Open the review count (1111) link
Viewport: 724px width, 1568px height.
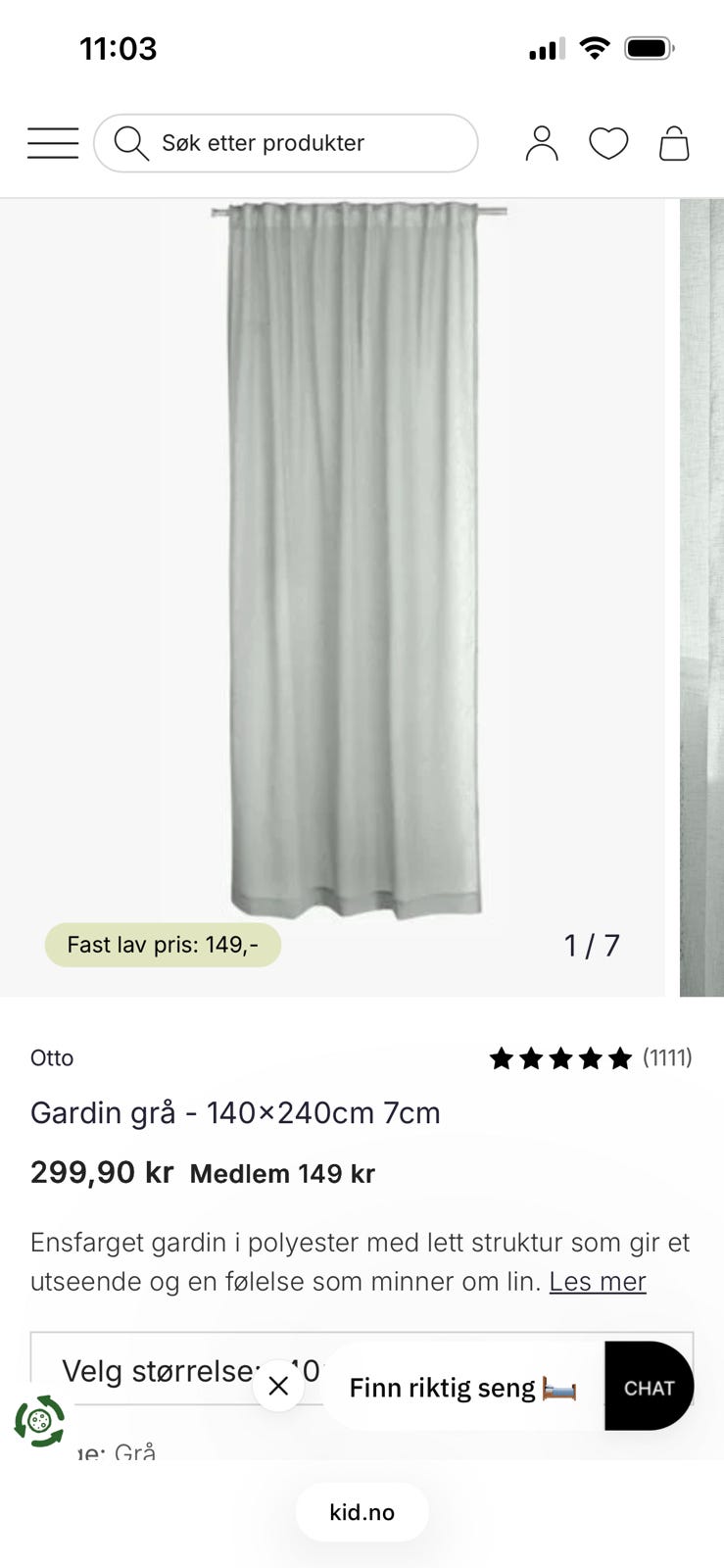coord(668,1057)
